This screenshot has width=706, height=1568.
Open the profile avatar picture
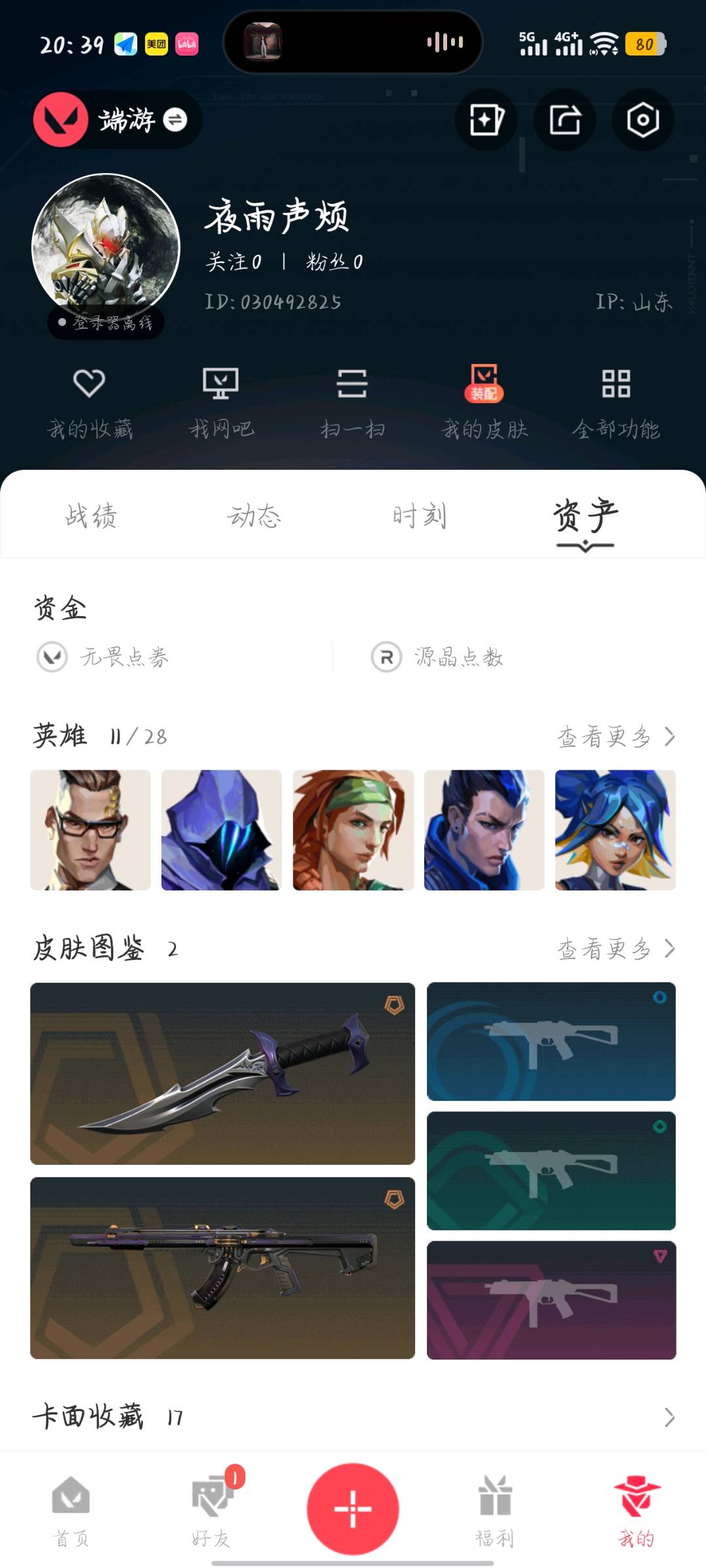(106, 247)
